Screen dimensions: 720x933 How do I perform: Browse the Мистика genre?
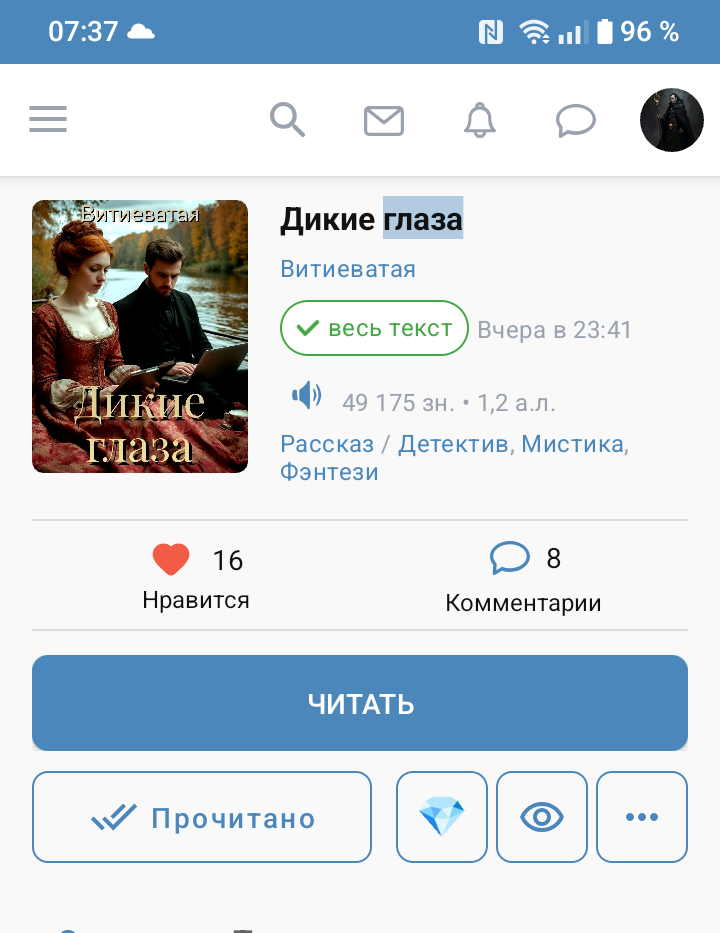point(573,444)
